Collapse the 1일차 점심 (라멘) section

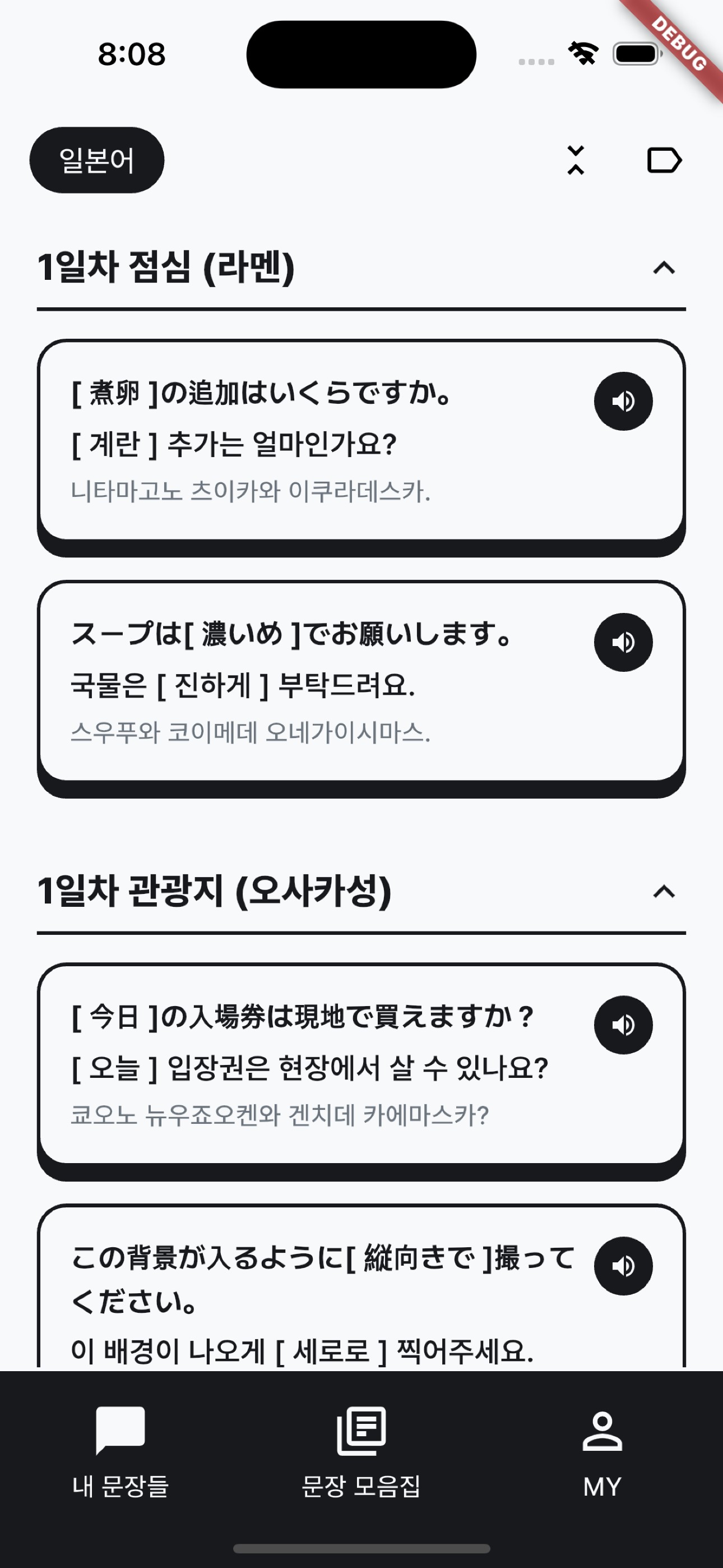664,267
